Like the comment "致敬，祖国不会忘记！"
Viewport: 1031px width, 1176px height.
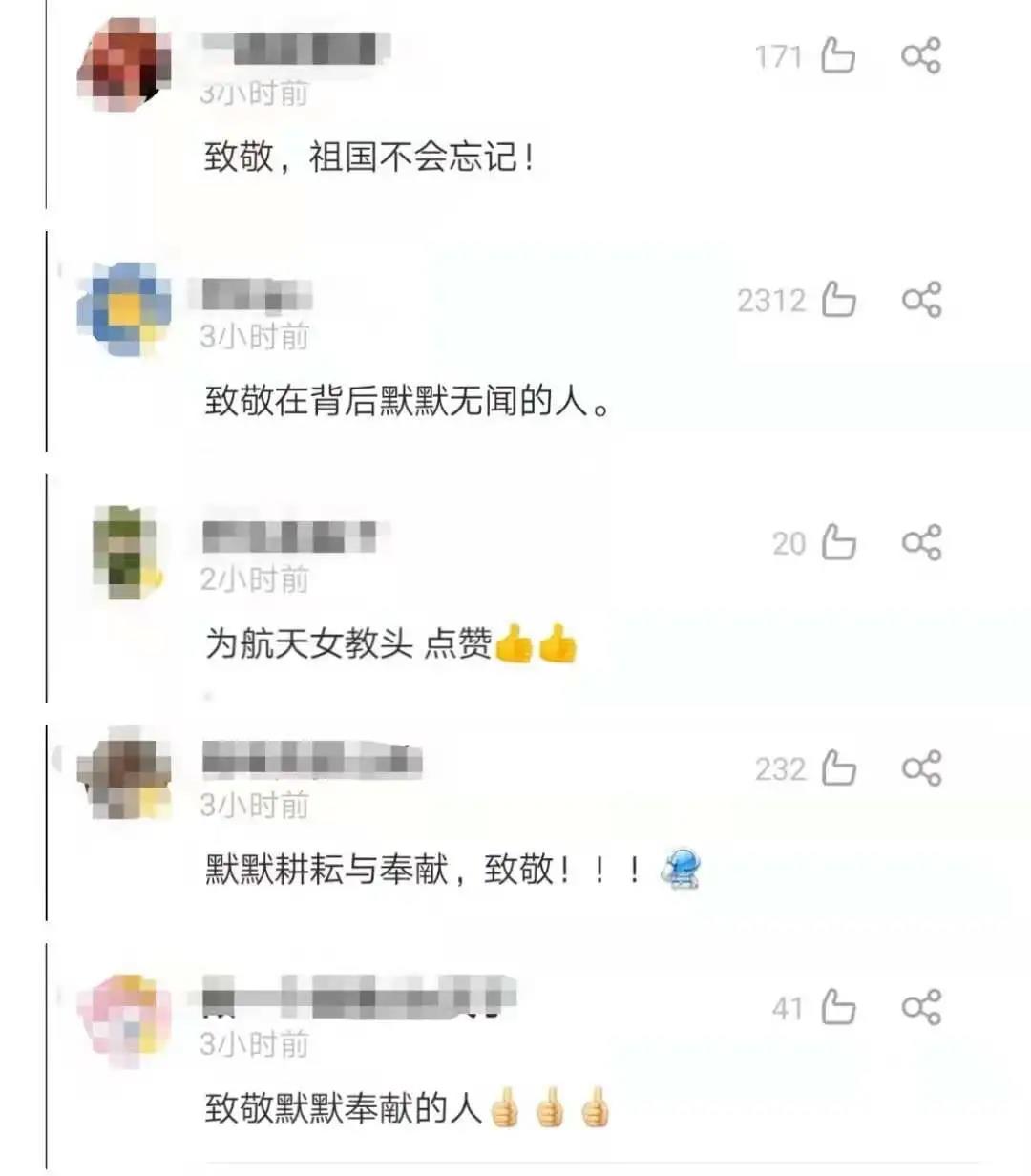pos(838,55)
